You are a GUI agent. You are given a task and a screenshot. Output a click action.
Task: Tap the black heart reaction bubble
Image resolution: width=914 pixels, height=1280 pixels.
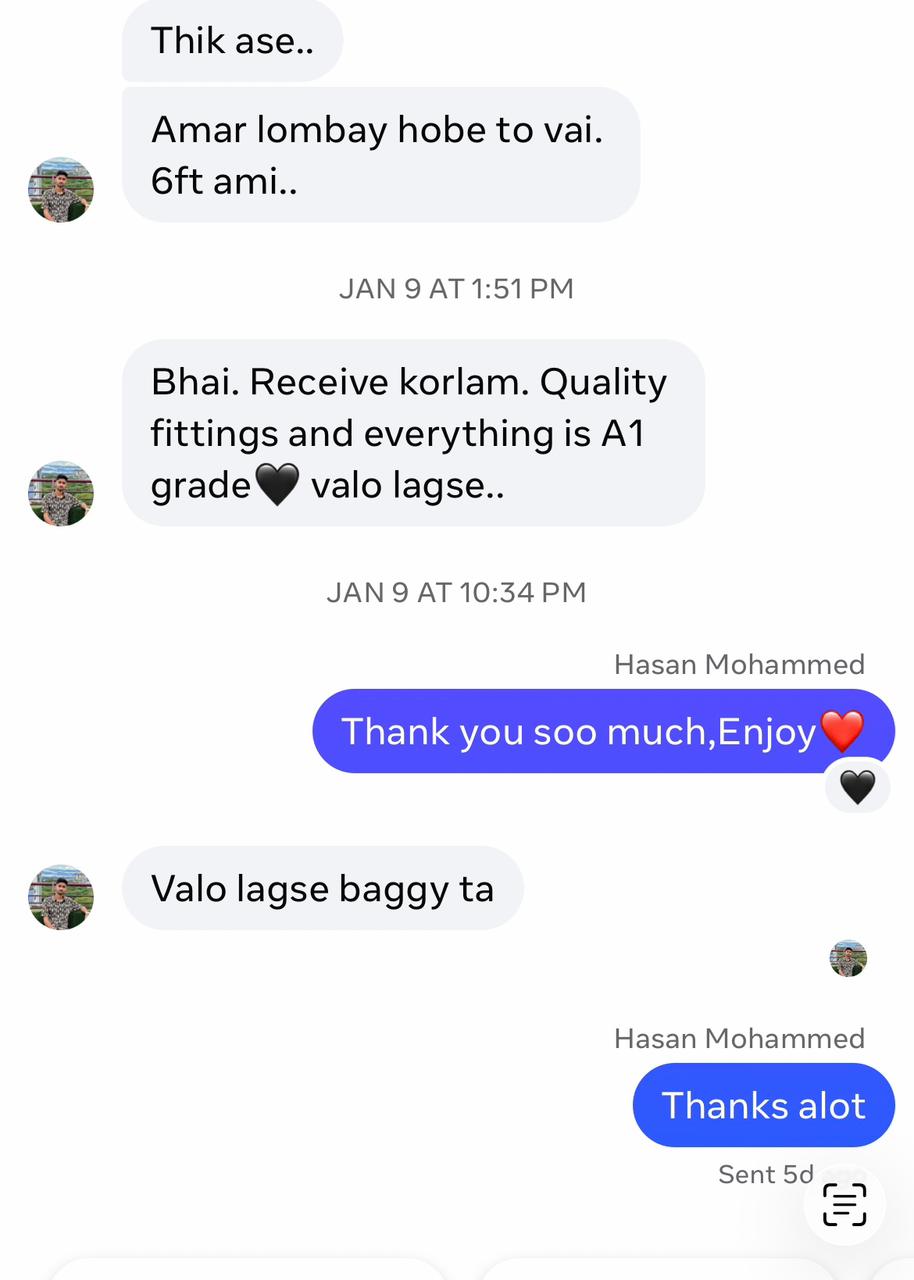click(x=858, y=787)
